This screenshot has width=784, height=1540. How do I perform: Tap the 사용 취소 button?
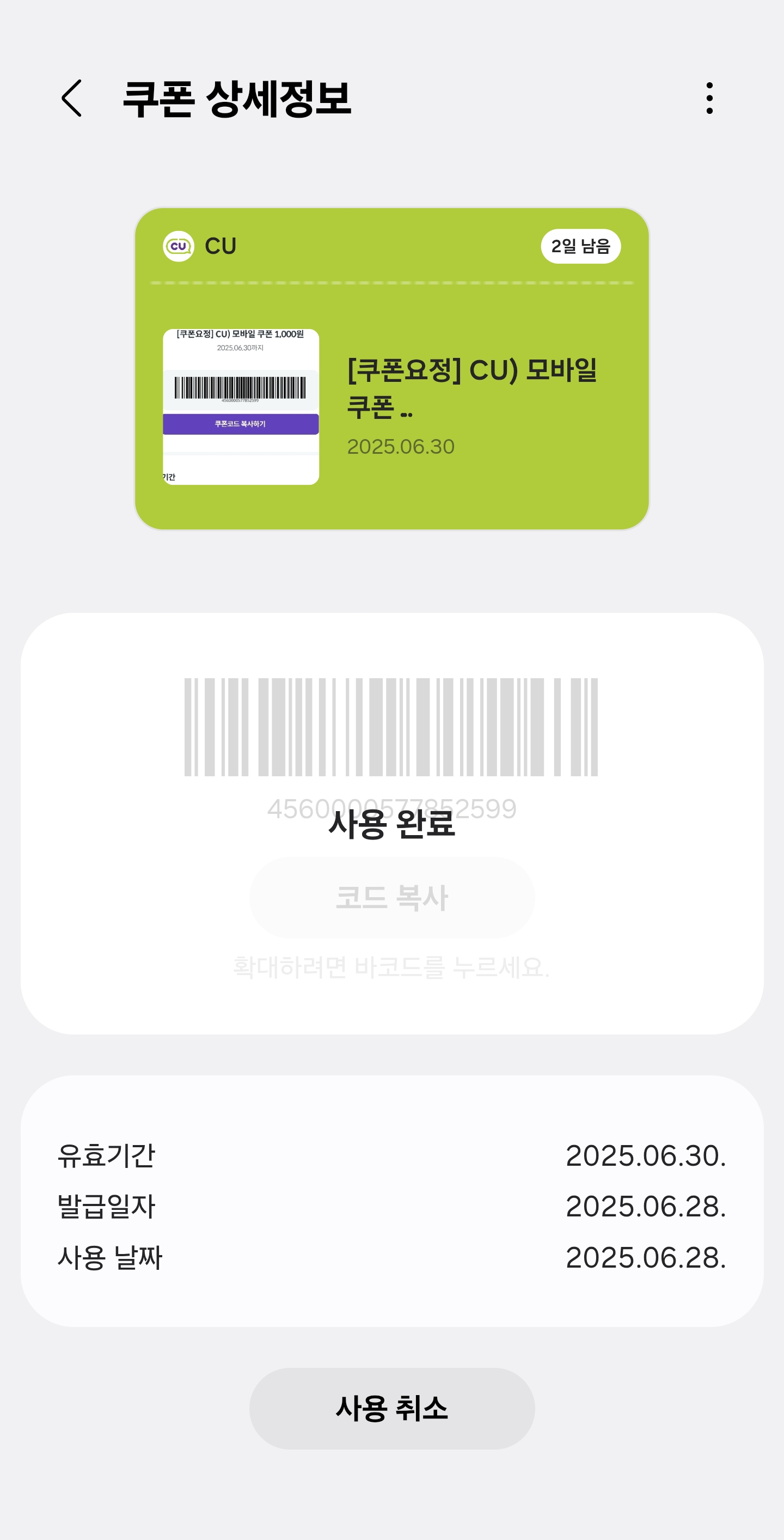(392, 1408)
